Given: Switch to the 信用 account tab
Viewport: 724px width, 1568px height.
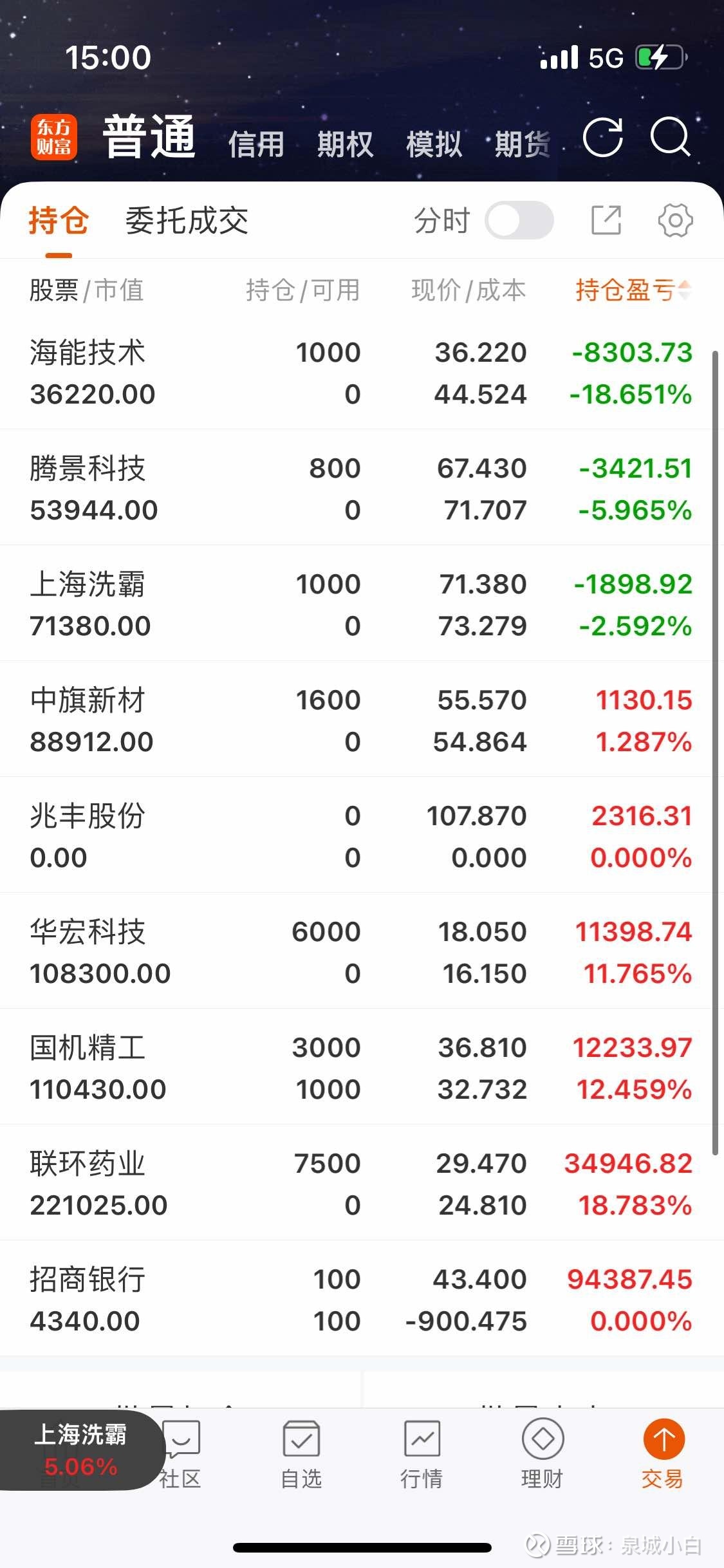Looking at the screenshot, I should 256,144.
